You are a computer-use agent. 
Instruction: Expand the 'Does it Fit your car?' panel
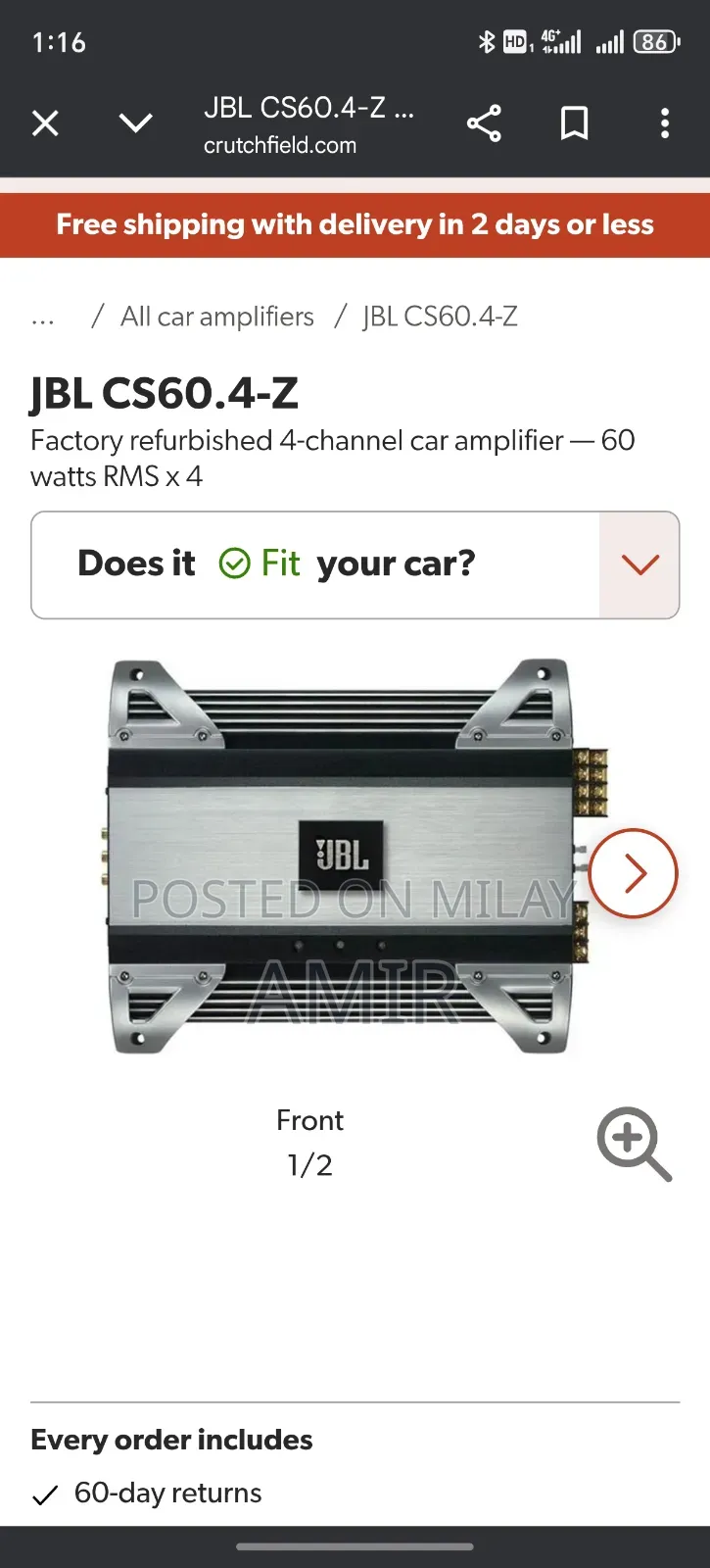639,564
